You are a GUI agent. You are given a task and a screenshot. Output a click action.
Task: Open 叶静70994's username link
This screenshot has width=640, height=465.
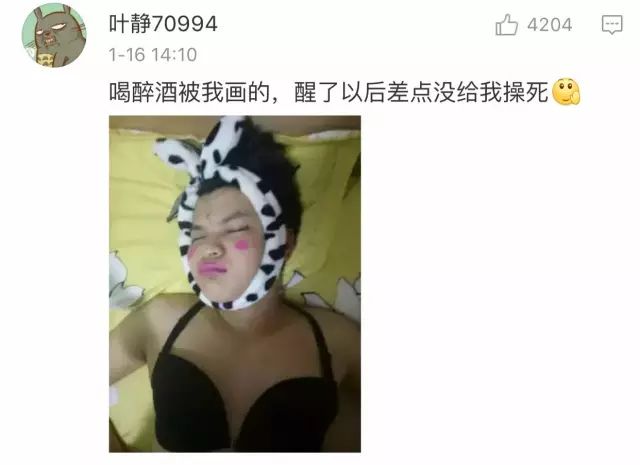(162, 24)
